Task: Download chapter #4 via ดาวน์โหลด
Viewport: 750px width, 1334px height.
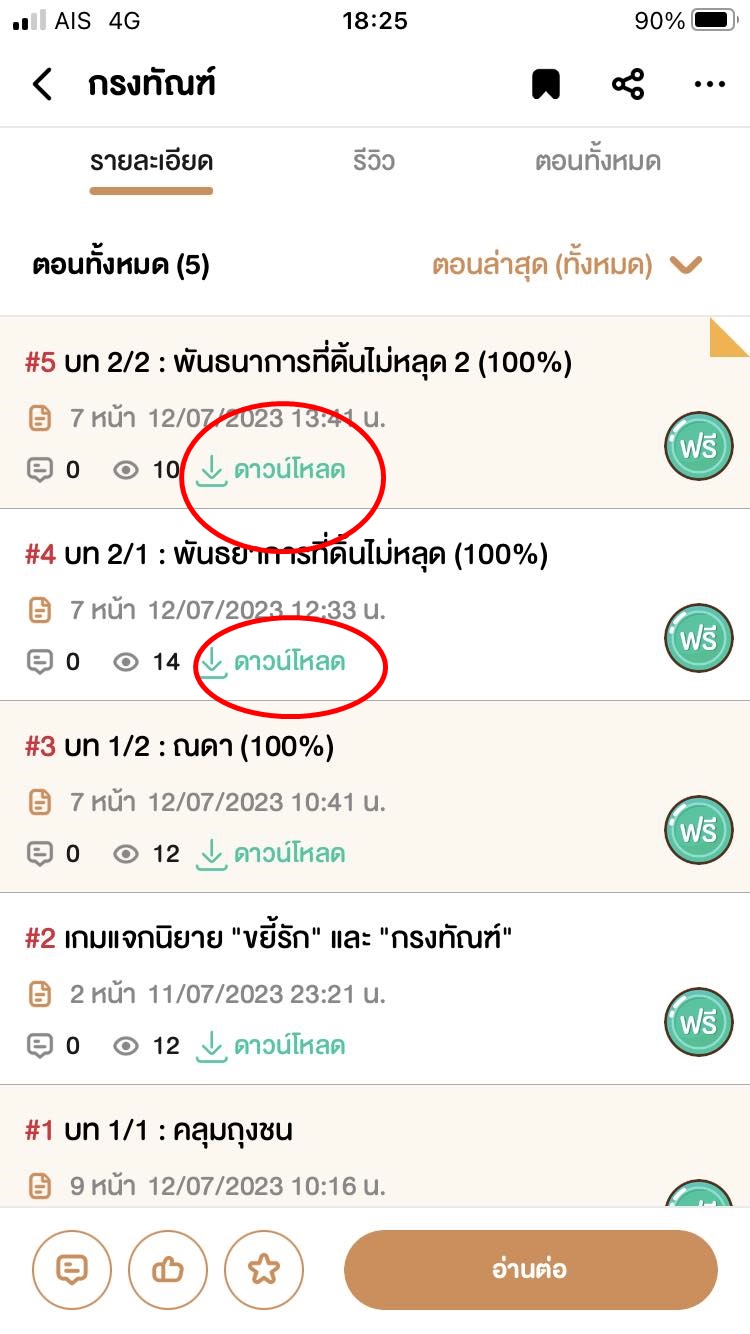Action: [271, 661]
